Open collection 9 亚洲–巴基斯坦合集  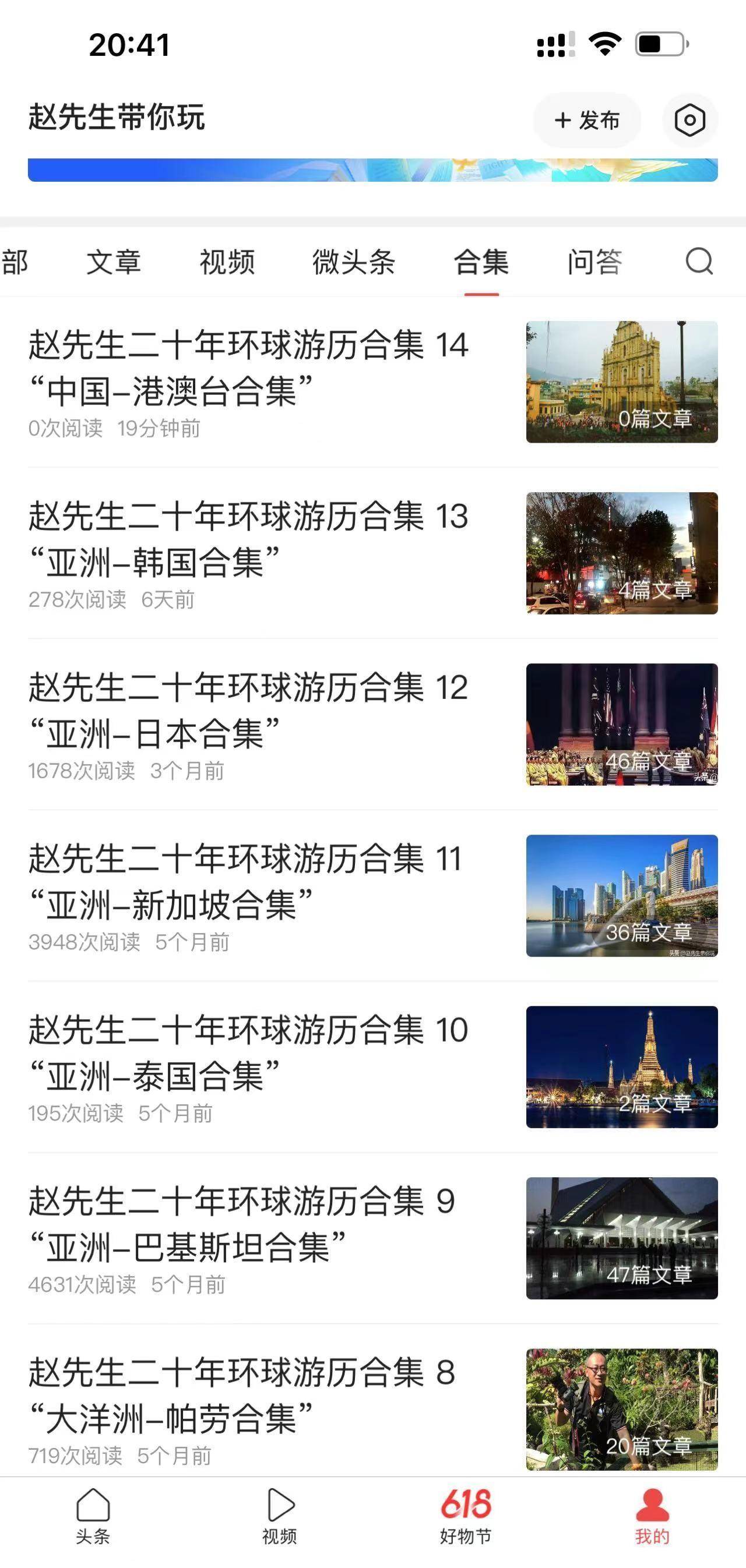(248, 1224)
